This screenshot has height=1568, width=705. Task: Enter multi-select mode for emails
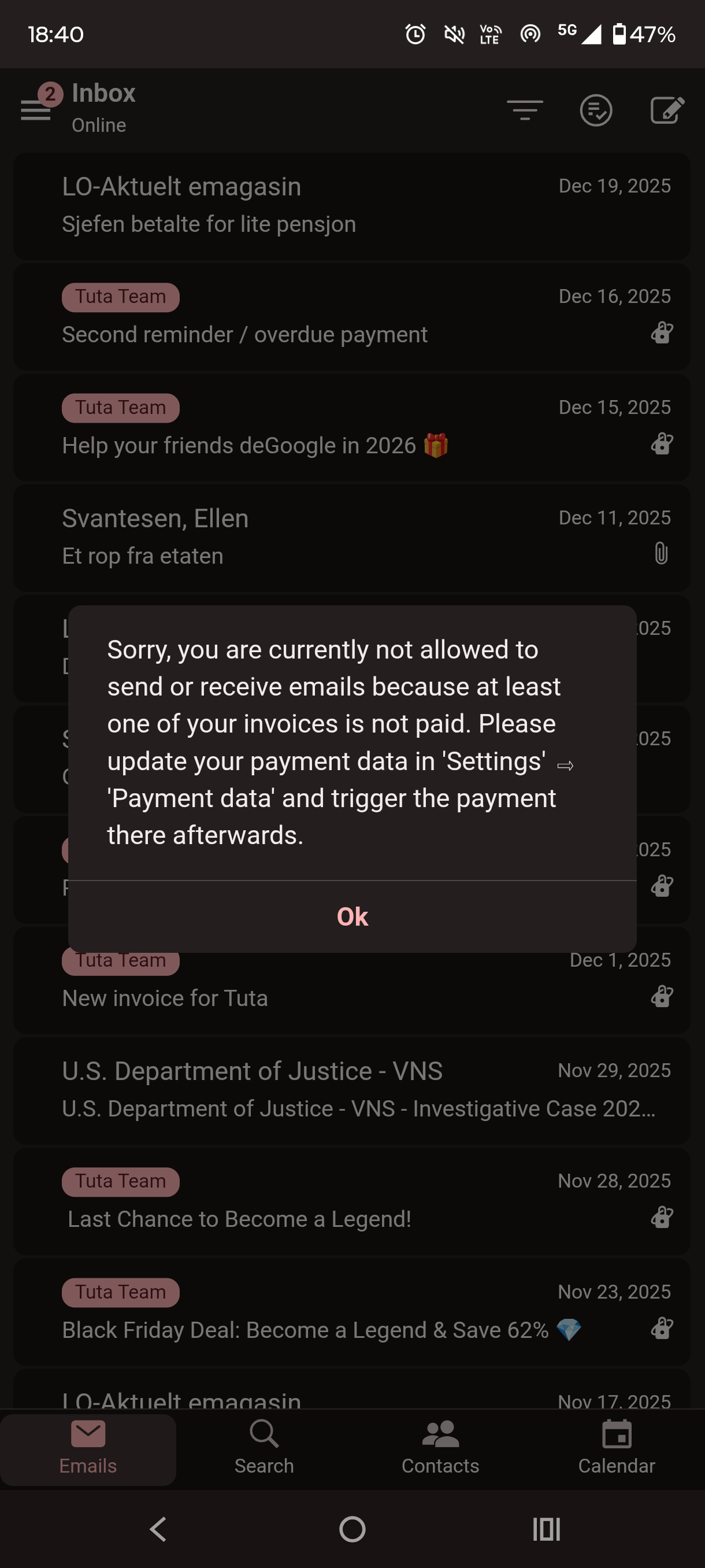click(x=596, y=110)
